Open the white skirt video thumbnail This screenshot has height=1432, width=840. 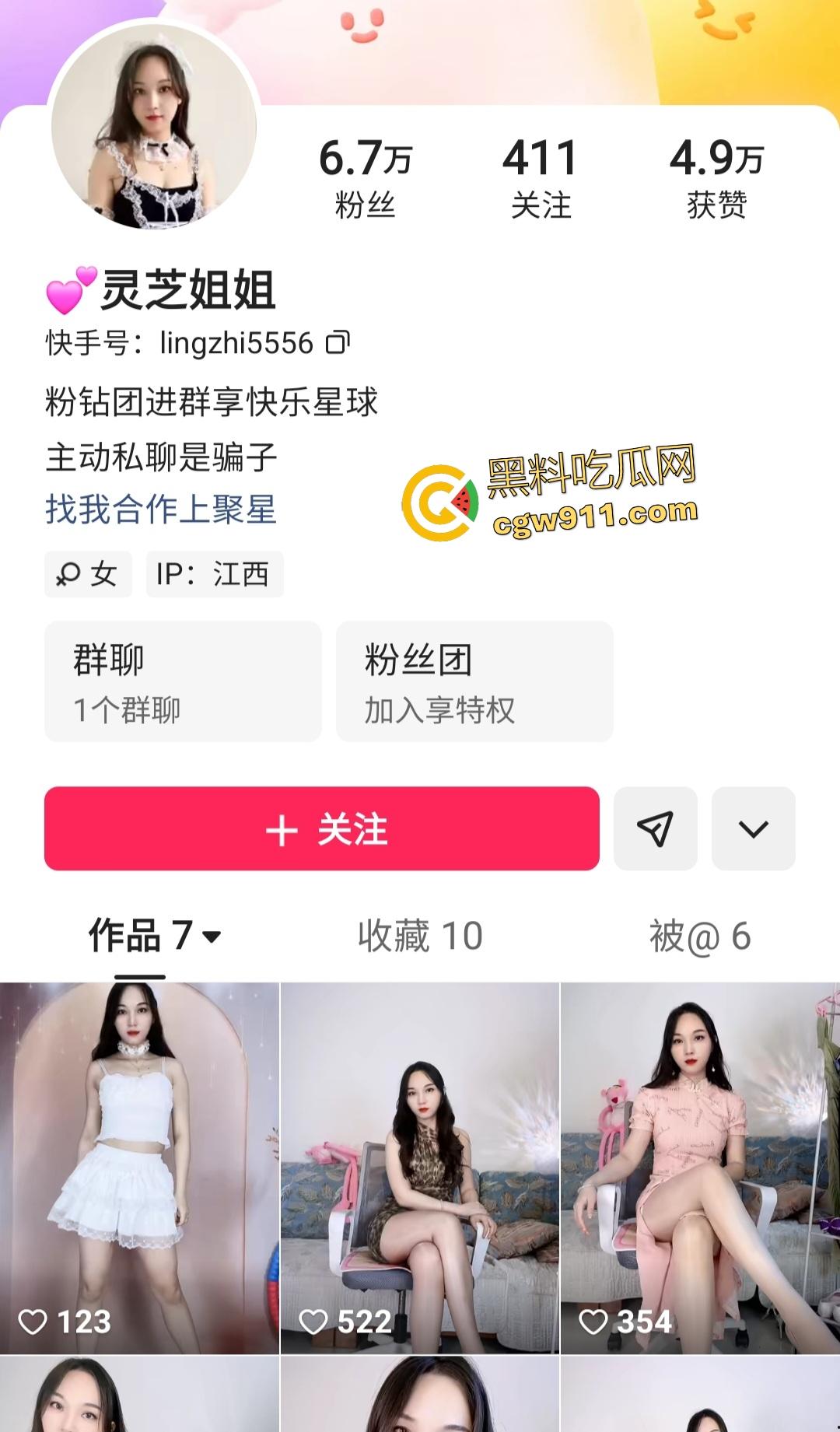click(x=139, y=1151)
